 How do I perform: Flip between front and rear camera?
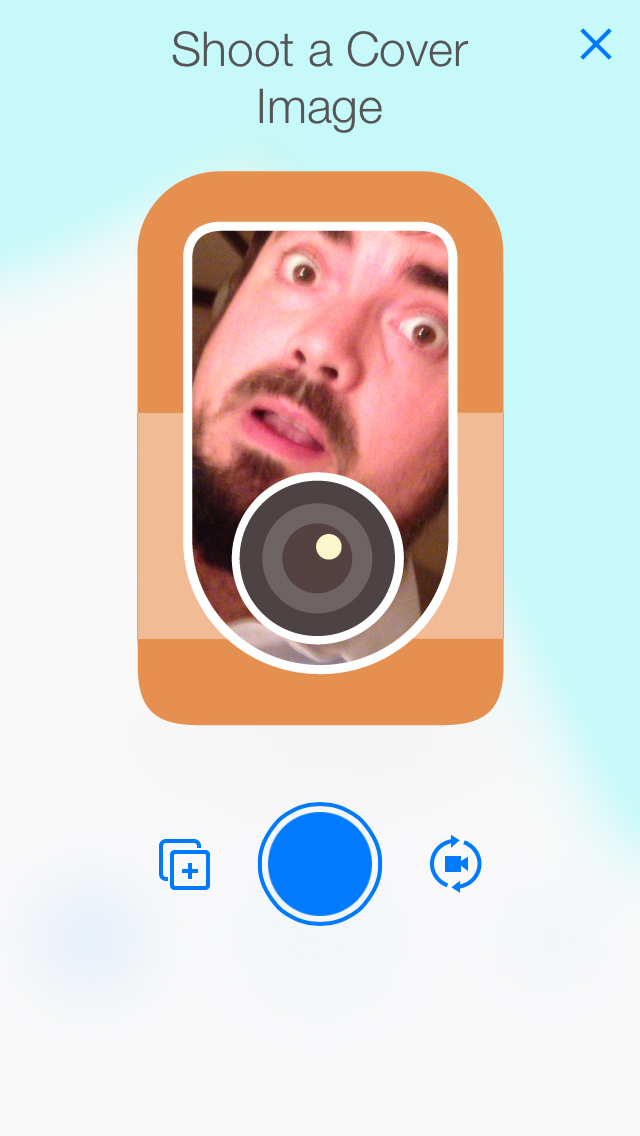456,863
